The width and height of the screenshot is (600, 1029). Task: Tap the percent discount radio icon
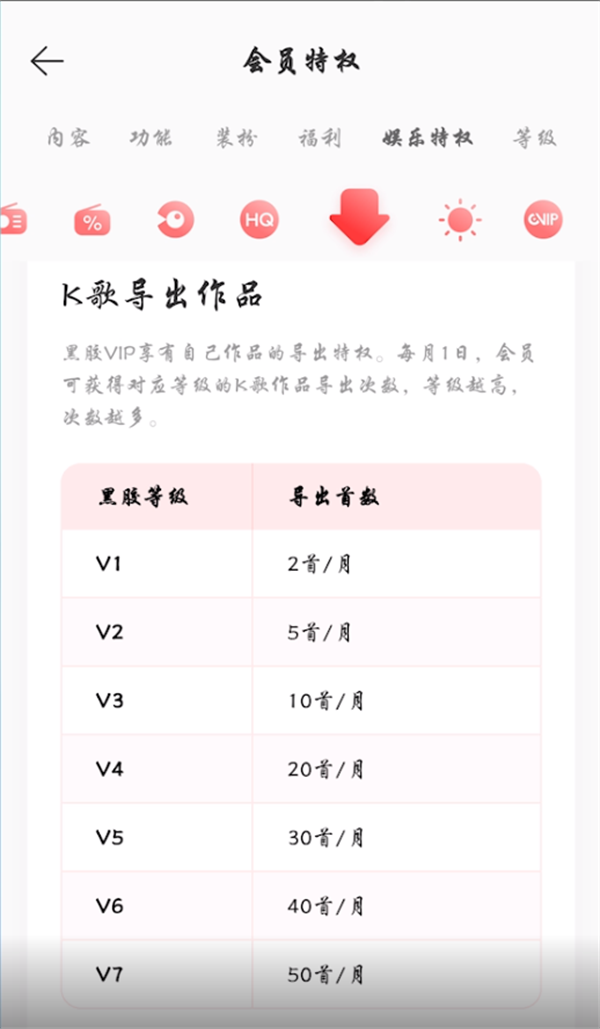click(92, 220)
